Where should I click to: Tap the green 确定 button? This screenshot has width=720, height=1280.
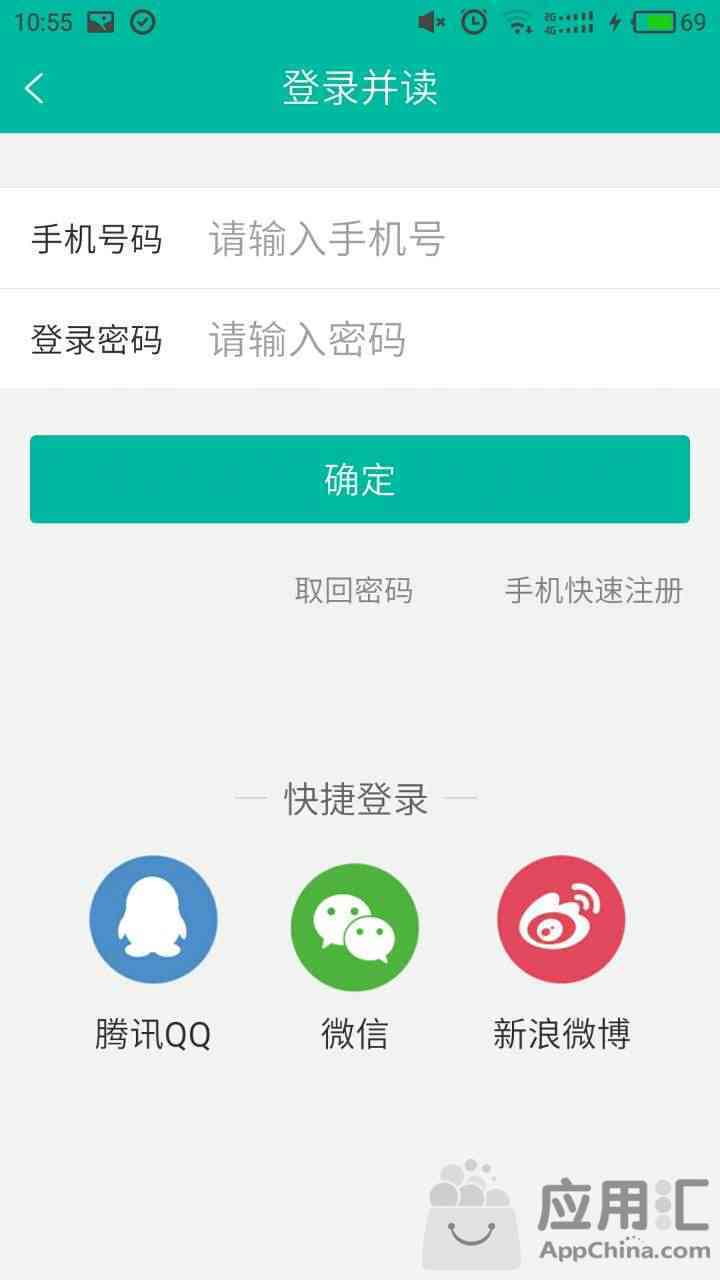(360, 479)
